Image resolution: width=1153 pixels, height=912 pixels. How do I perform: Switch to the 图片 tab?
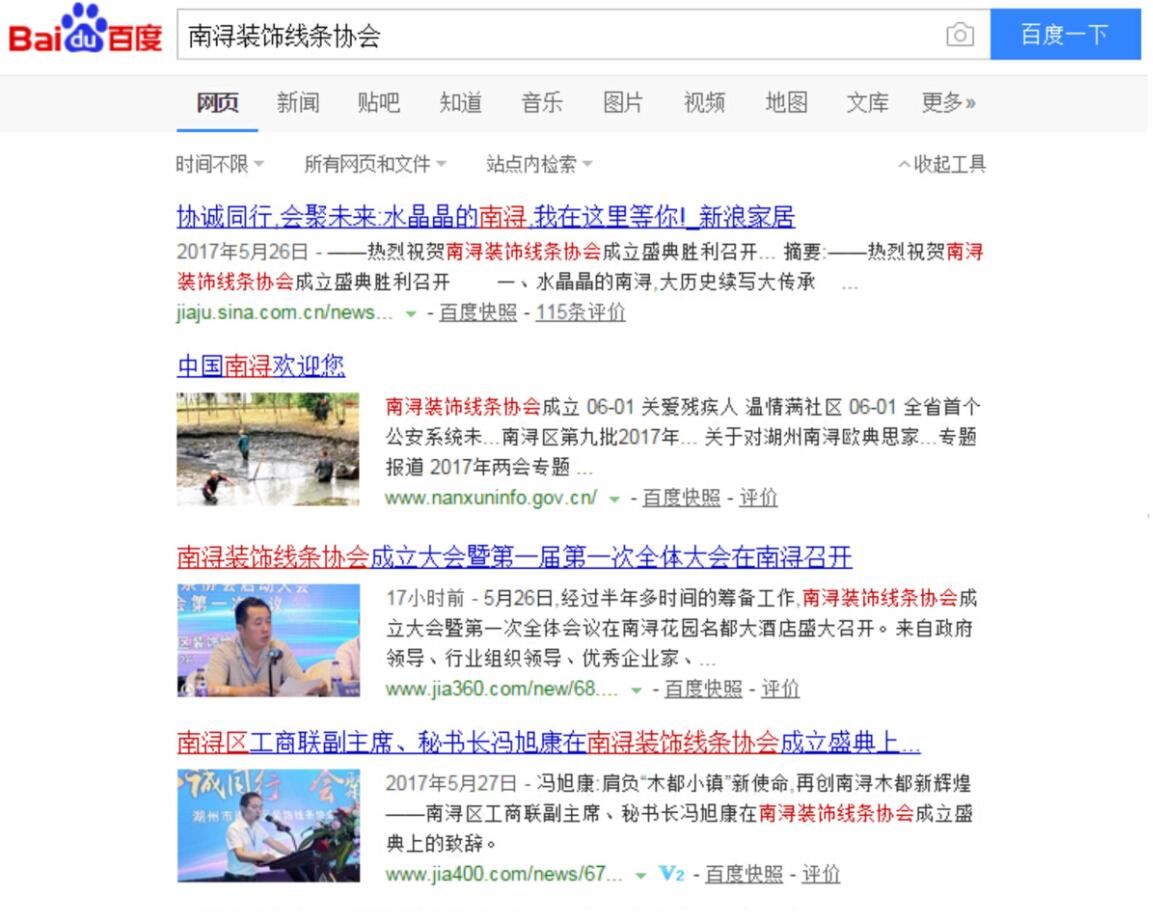click(x=623, y=102)
